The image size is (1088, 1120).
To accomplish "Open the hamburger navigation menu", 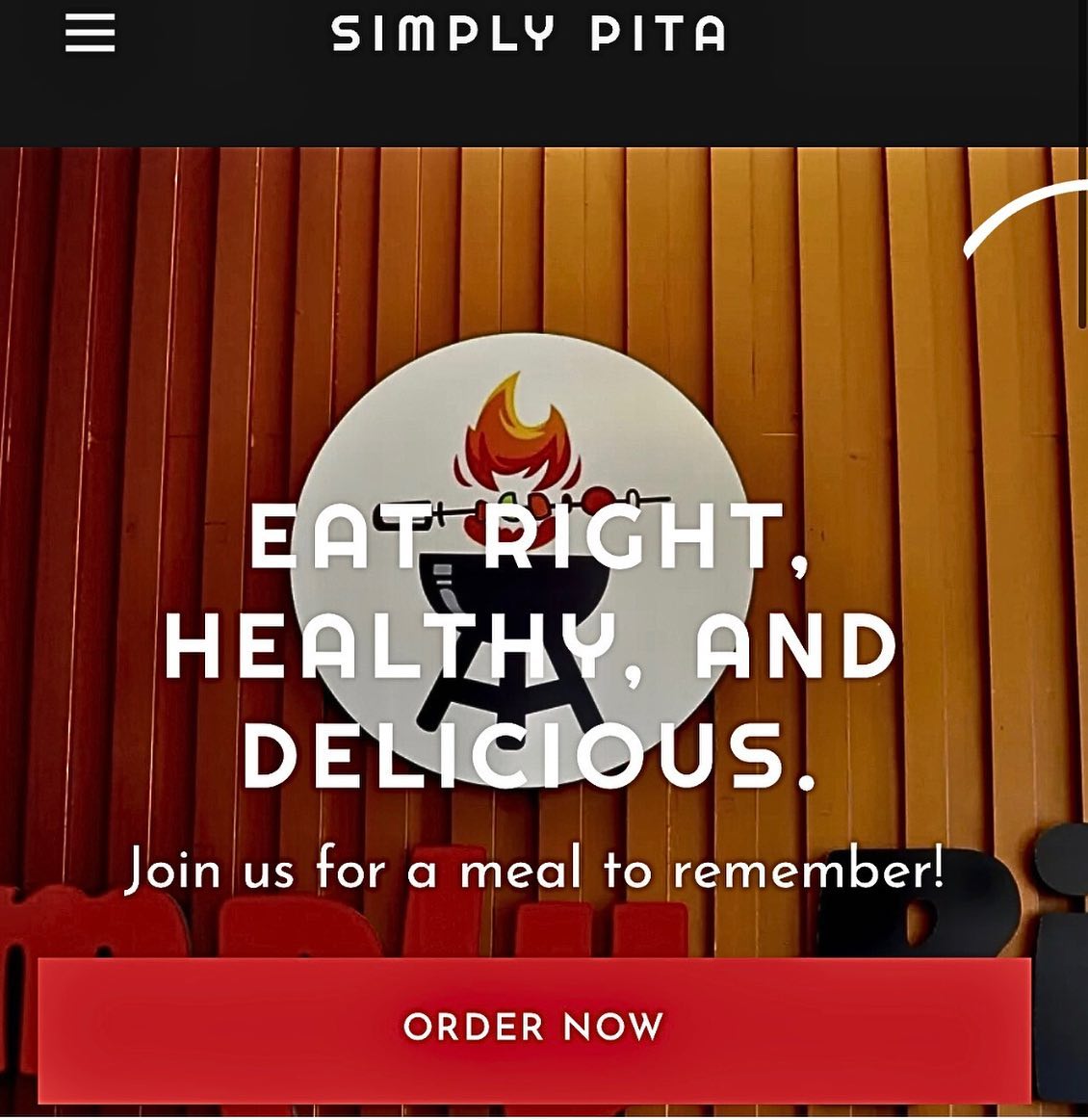I will [91, 34].
